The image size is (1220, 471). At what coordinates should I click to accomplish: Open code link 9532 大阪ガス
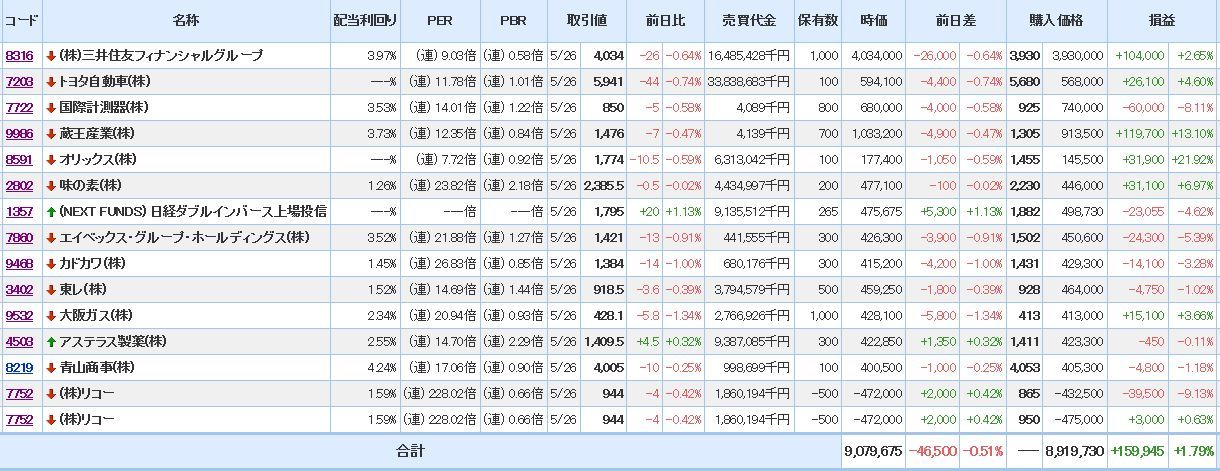pos(19,316)
